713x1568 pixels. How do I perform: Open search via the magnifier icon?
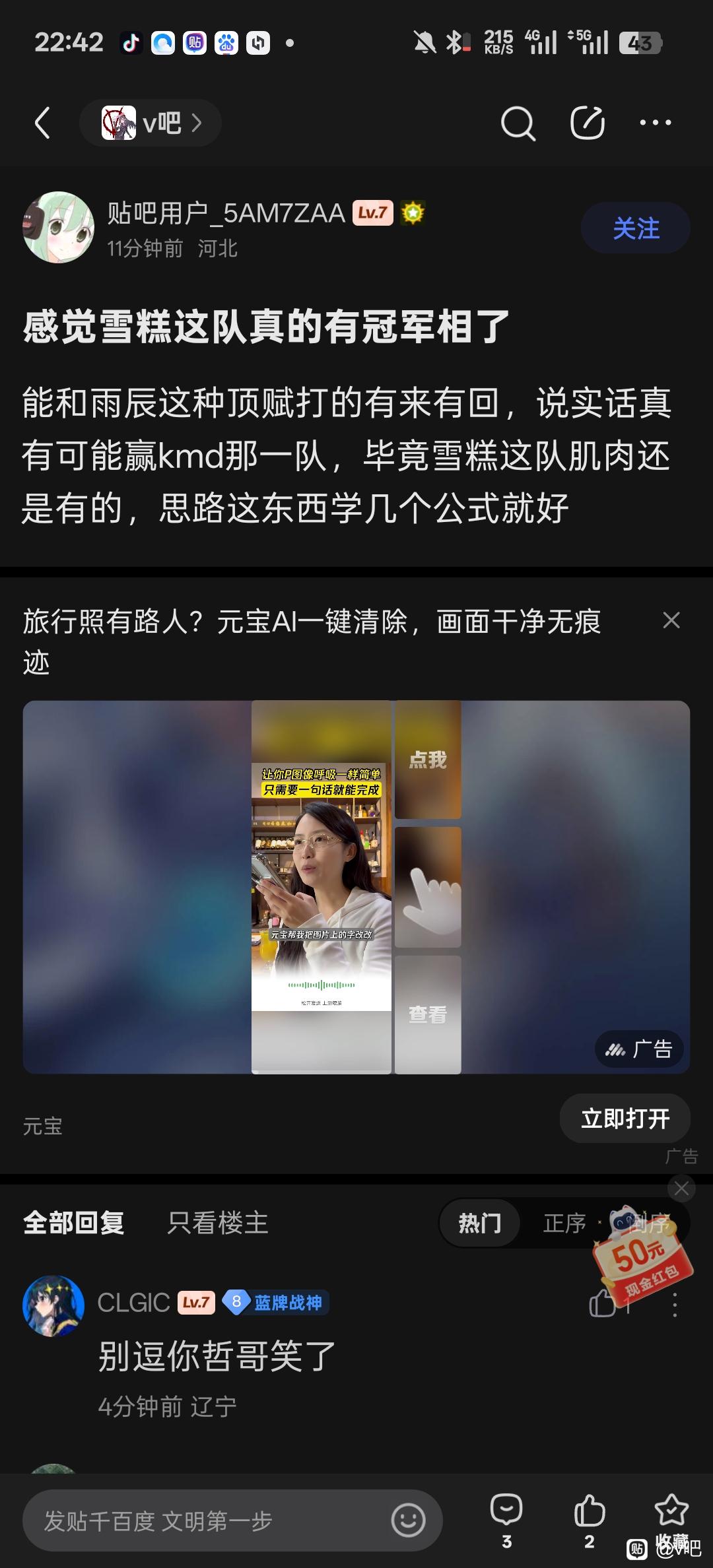[x=518, y=123]
